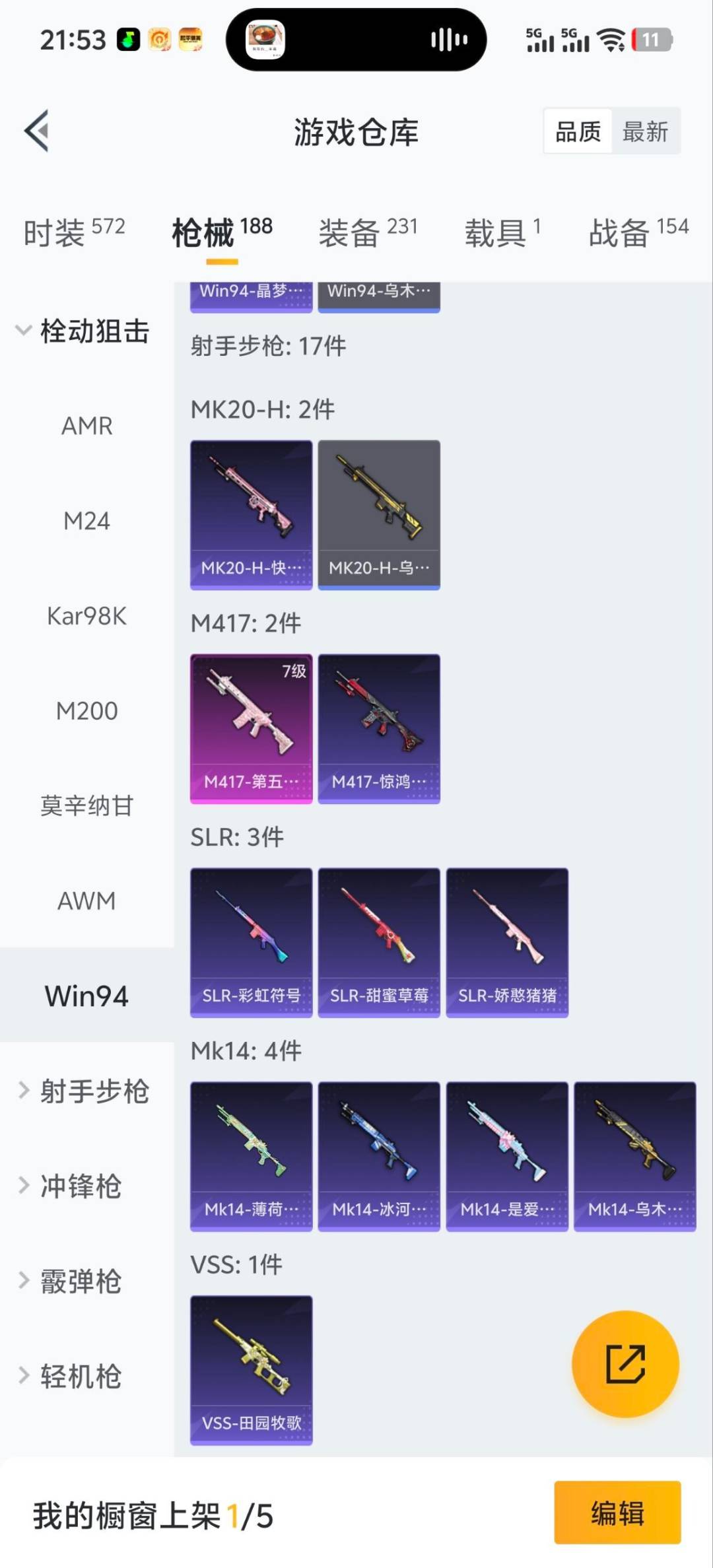713x1568 pixels.
Task: Tap the 编辑 button
Action: 617,1512
